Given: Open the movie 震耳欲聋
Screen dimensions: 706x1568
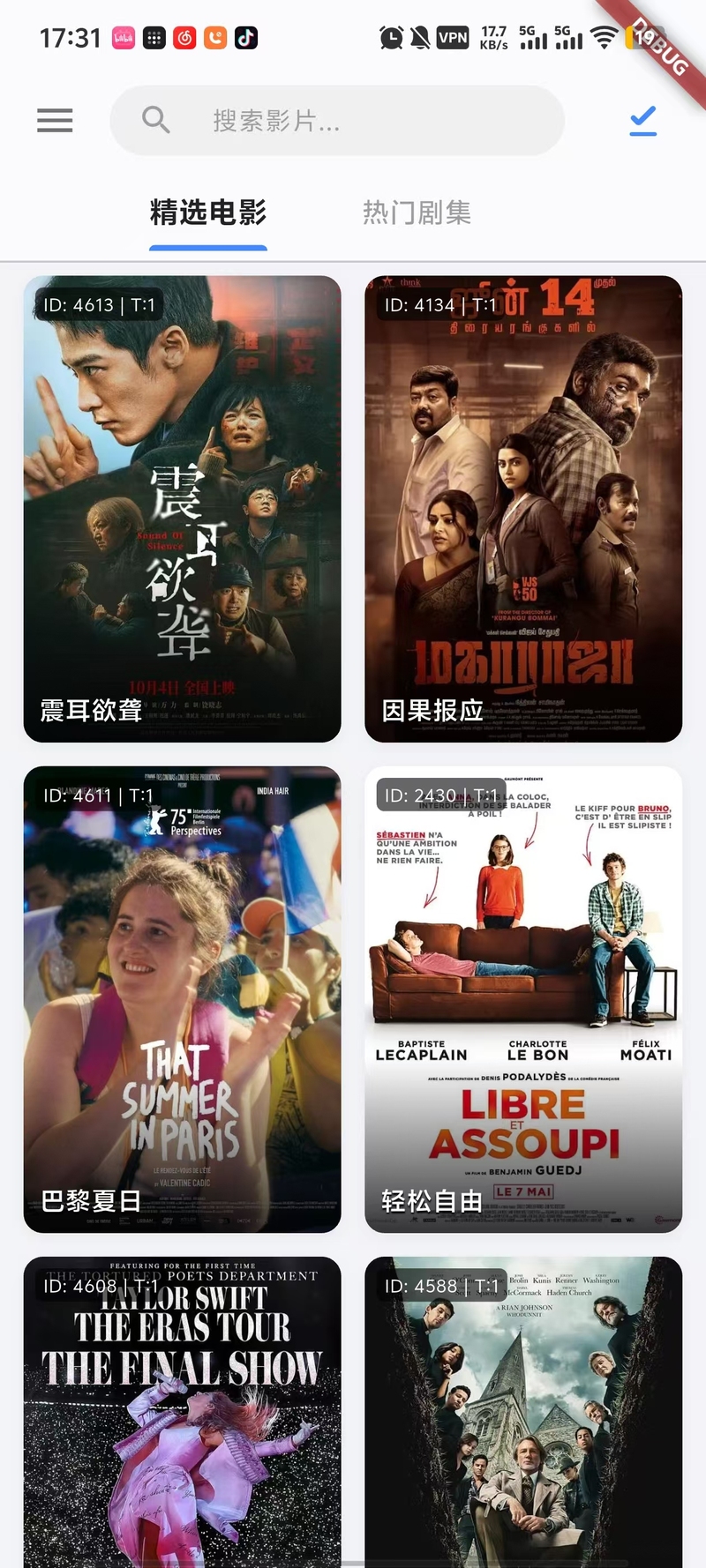Looking at the screenshot, I should (182, 509).
